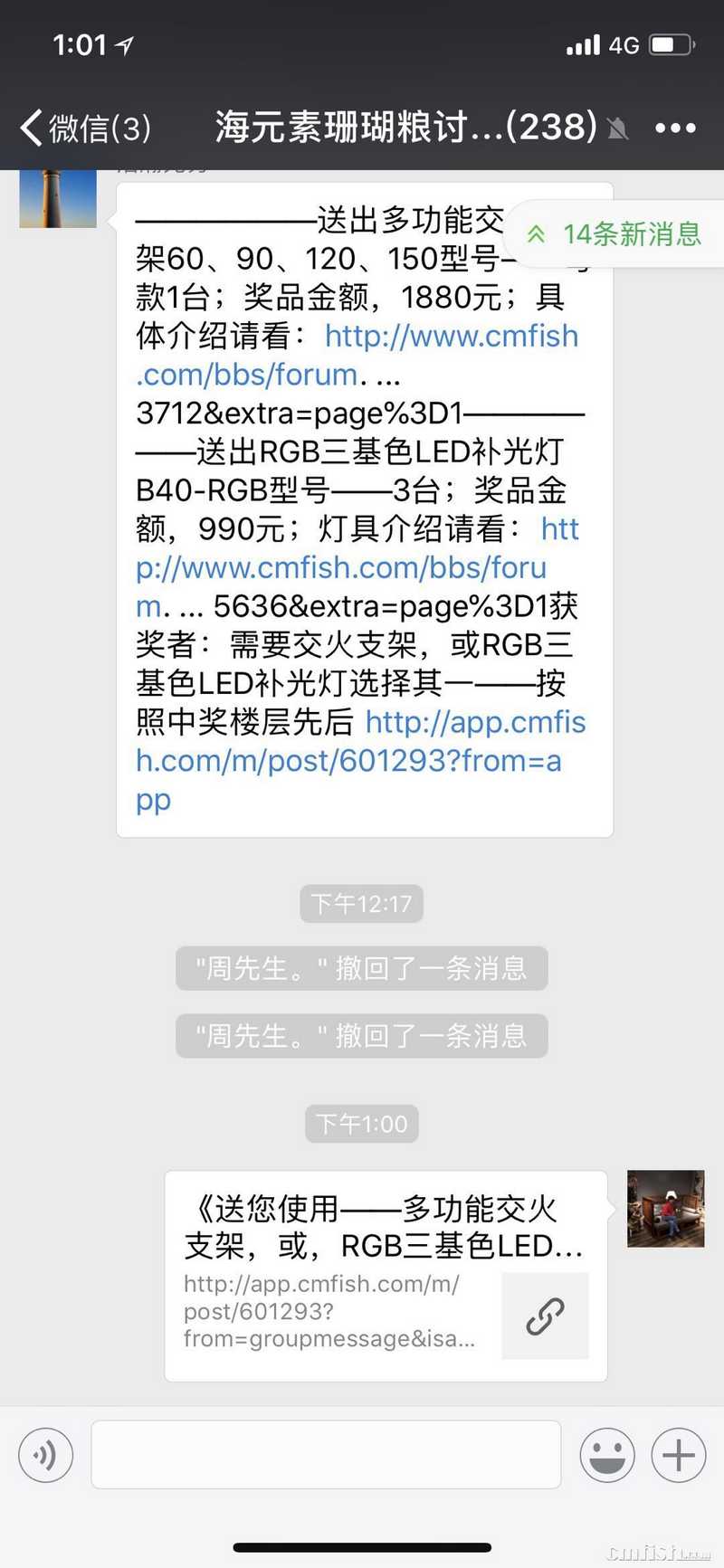Open the plus attachments menu

pyautogui.click(x=678, y=1455)
